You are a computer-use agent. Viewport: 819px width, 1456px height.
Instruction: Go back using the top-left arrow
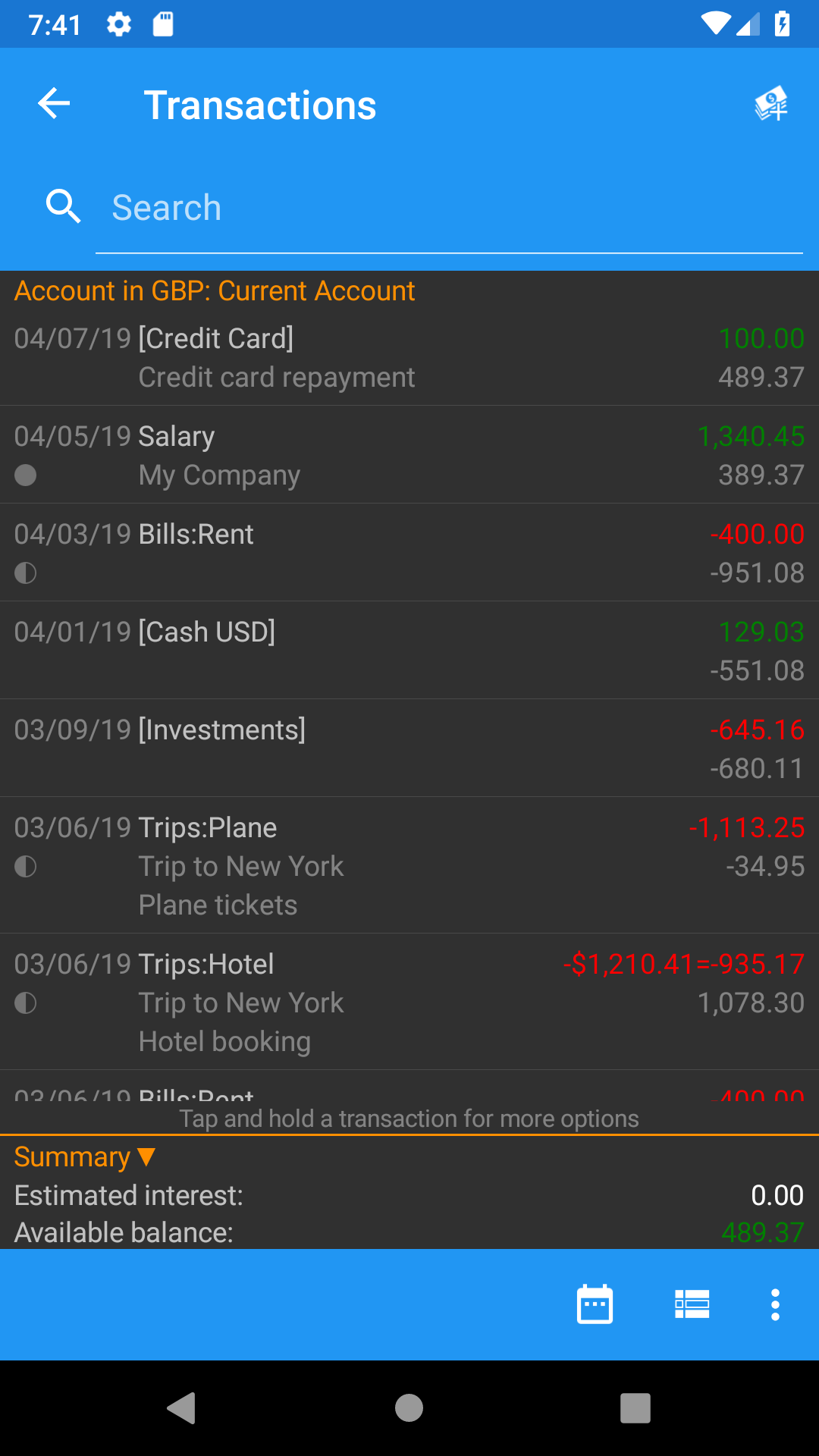(x=54, y=104)
